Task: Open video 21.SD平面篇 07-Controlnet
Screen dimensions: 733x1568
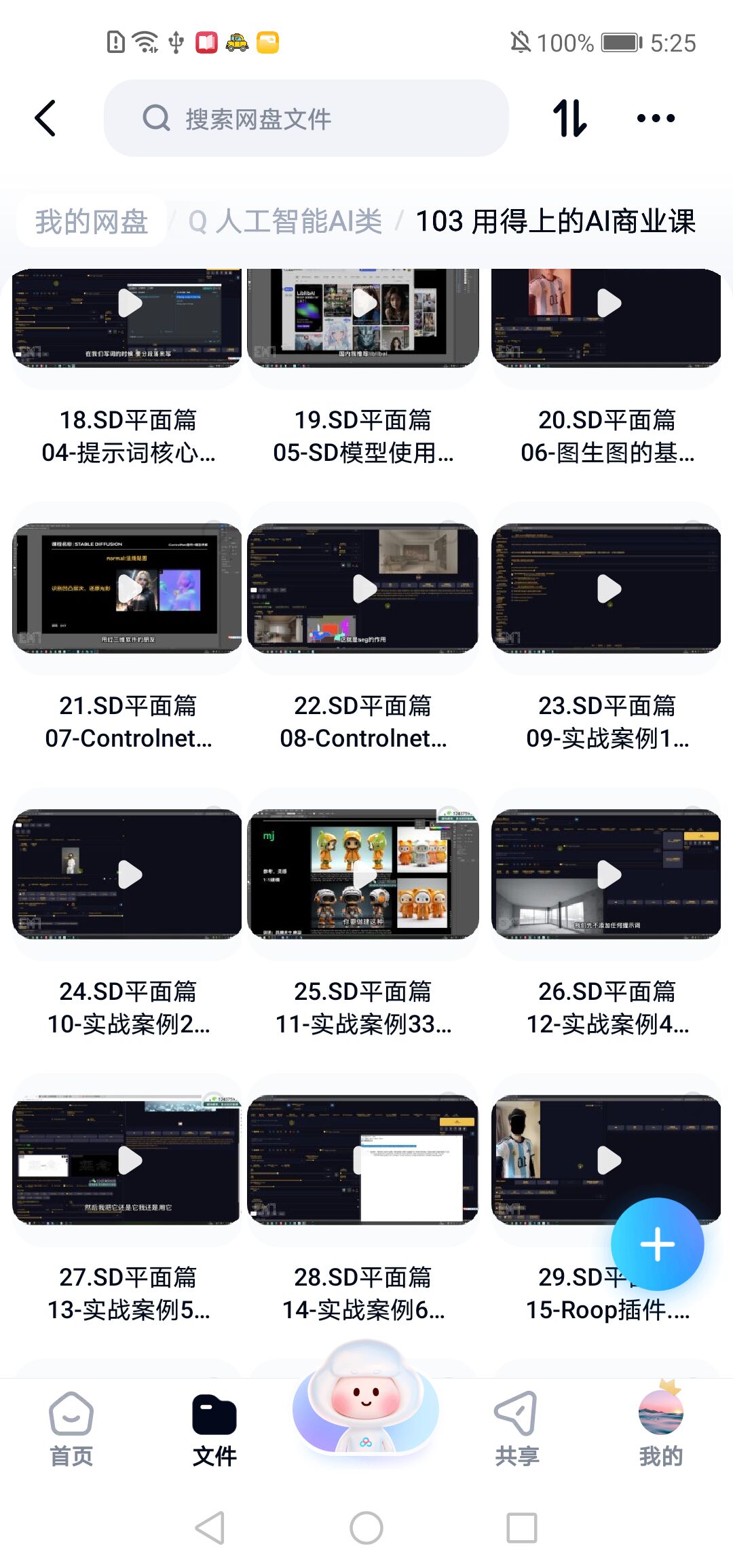Action: [128, 589]
